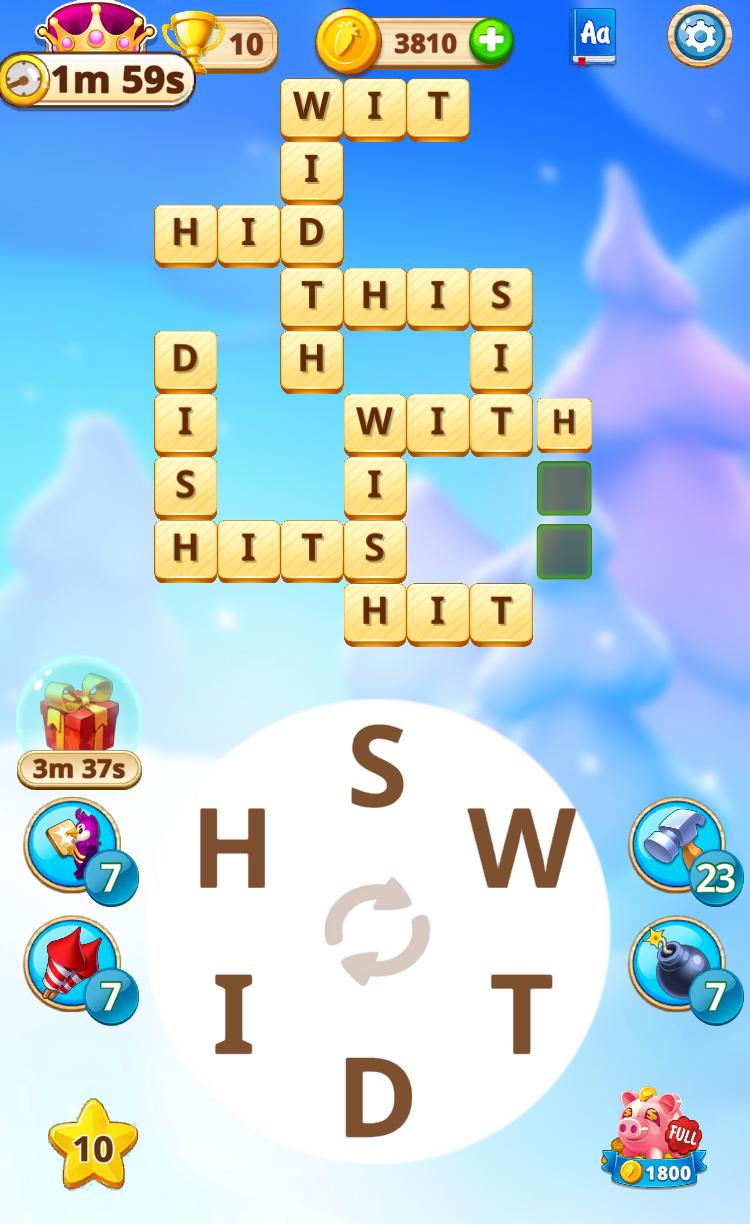Add more coins with the plus button
Viewport: 750px width, 1224px height.
coord(491,42)
